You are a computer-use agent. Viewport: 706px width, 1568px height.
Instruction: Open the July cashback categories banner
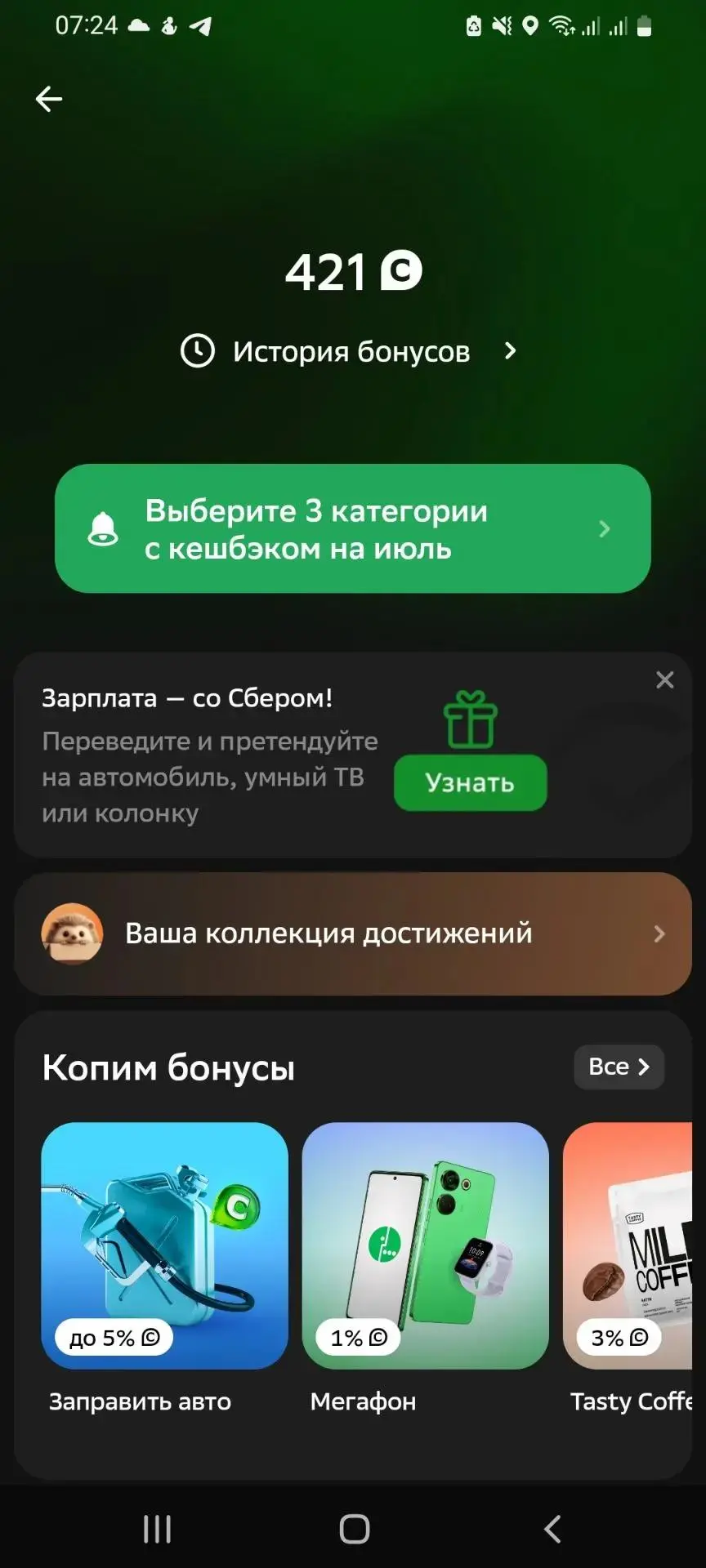[x=353, y=528]
